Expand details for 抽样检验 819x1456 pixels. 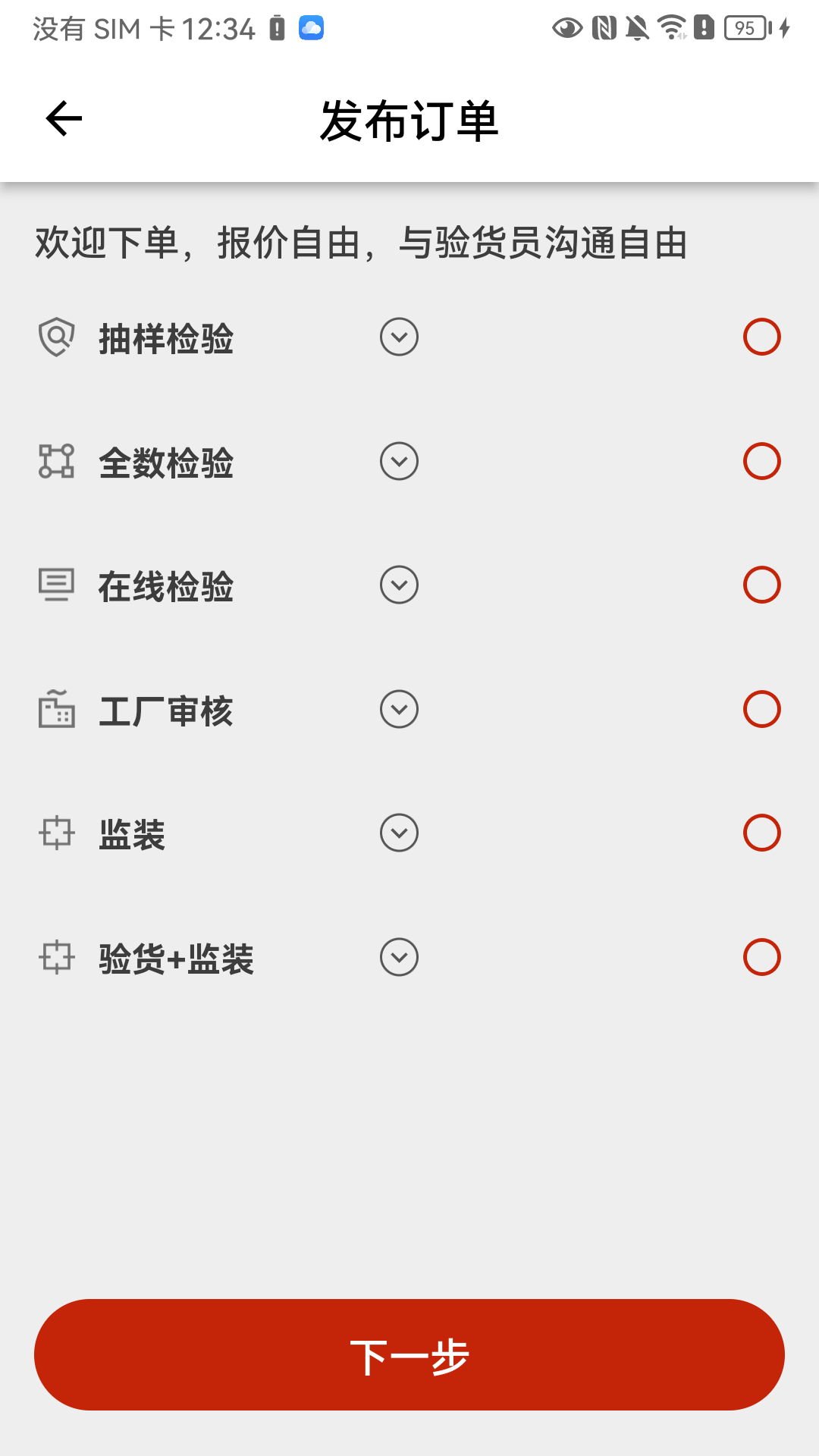(x=398, y=336)
